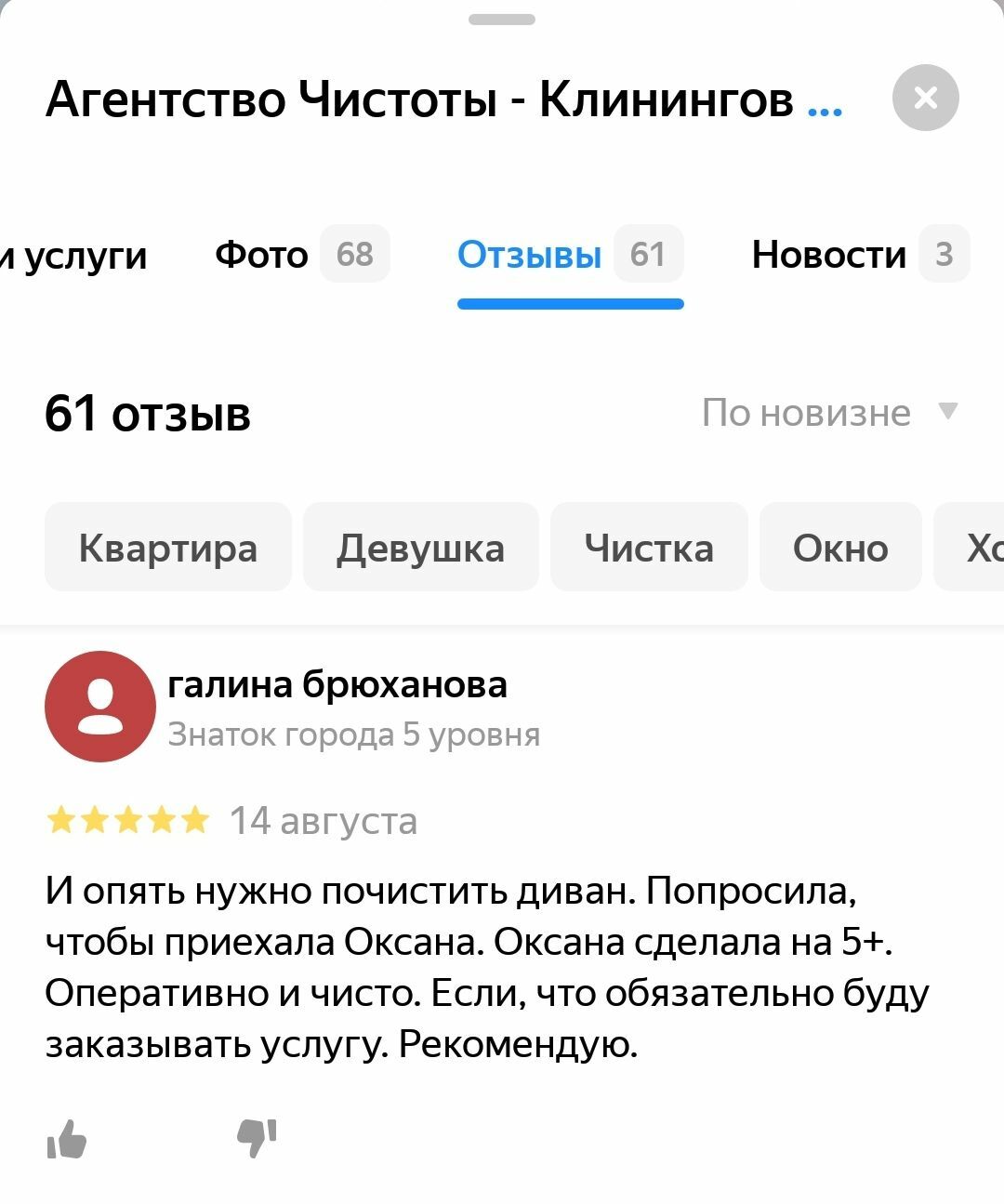Switch to the Новости tab
Image resolution: width=1004 pixels, height=1204 pixels.
pos(858,254)
